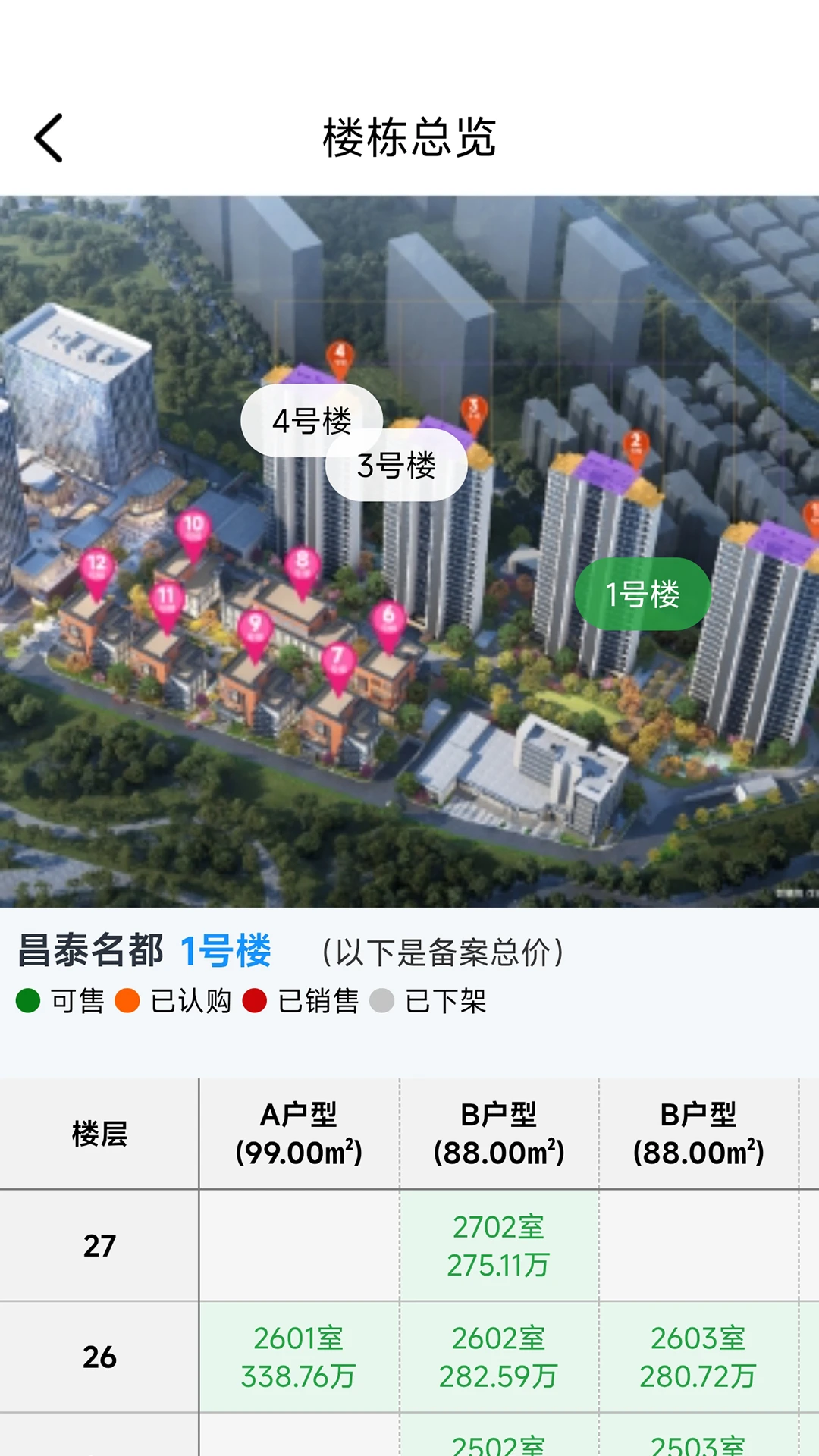Click the red 已销售 legend dot

pos(253,1003)
